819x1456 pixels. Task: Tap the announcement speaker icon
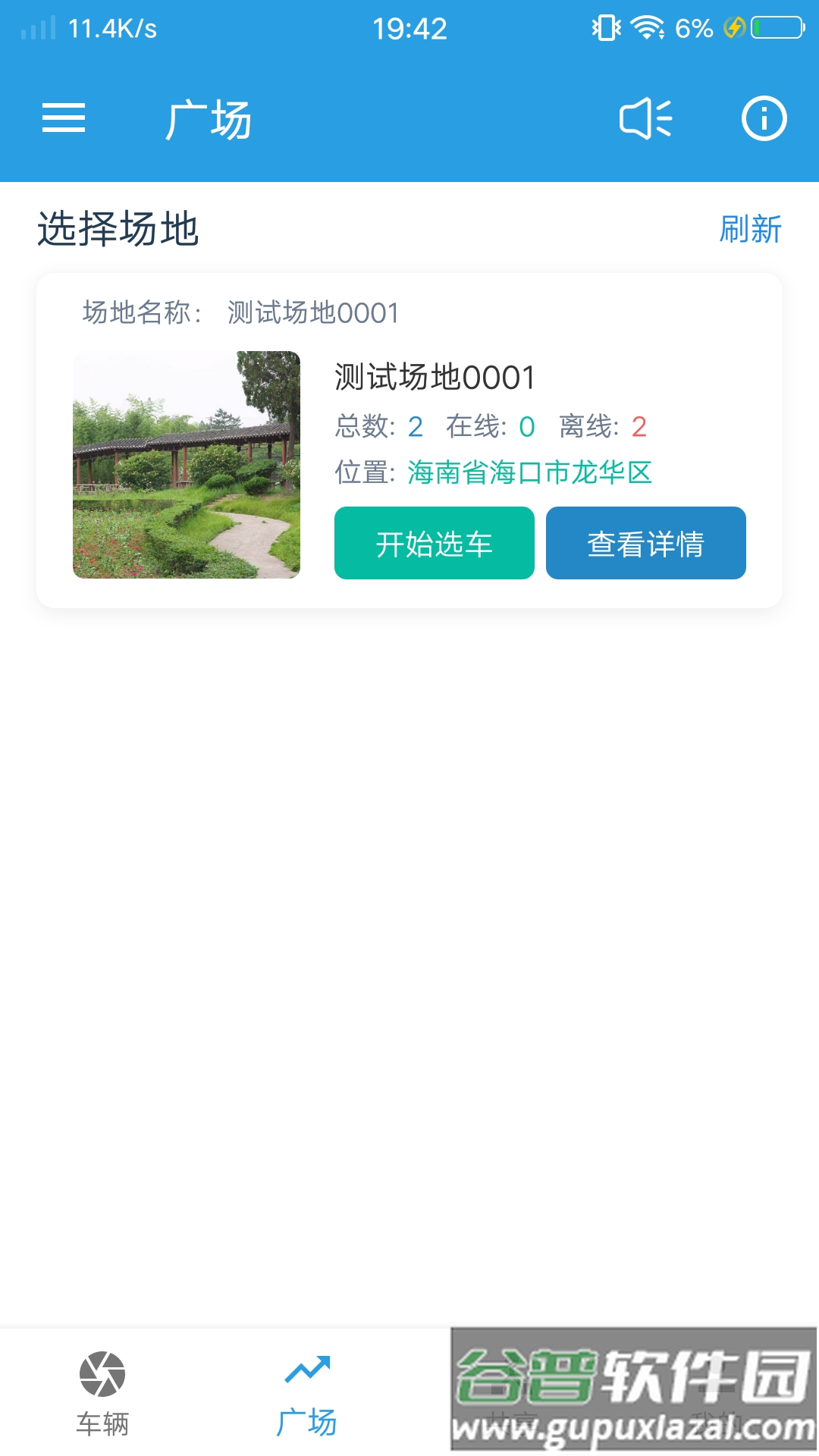(x=644, y=118)
